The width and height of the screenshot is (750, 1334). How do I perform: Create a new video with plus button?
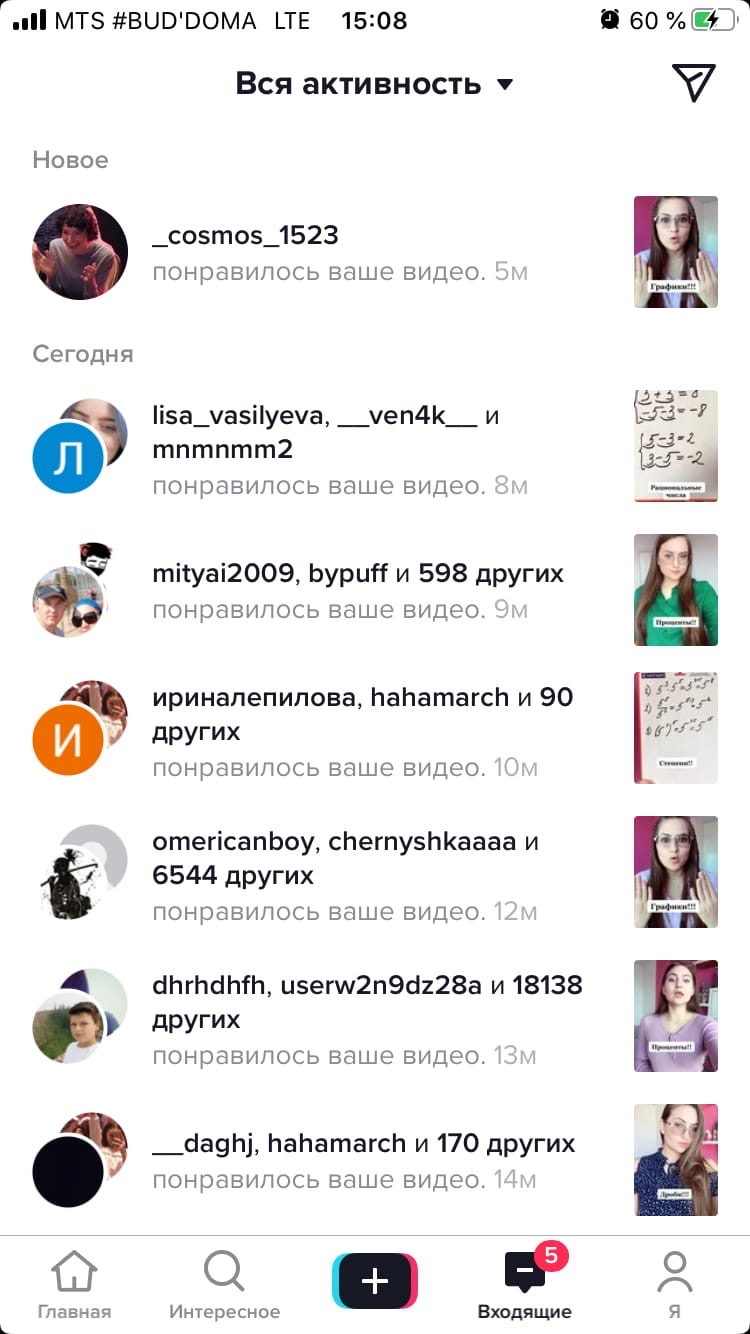point(375,1282)
